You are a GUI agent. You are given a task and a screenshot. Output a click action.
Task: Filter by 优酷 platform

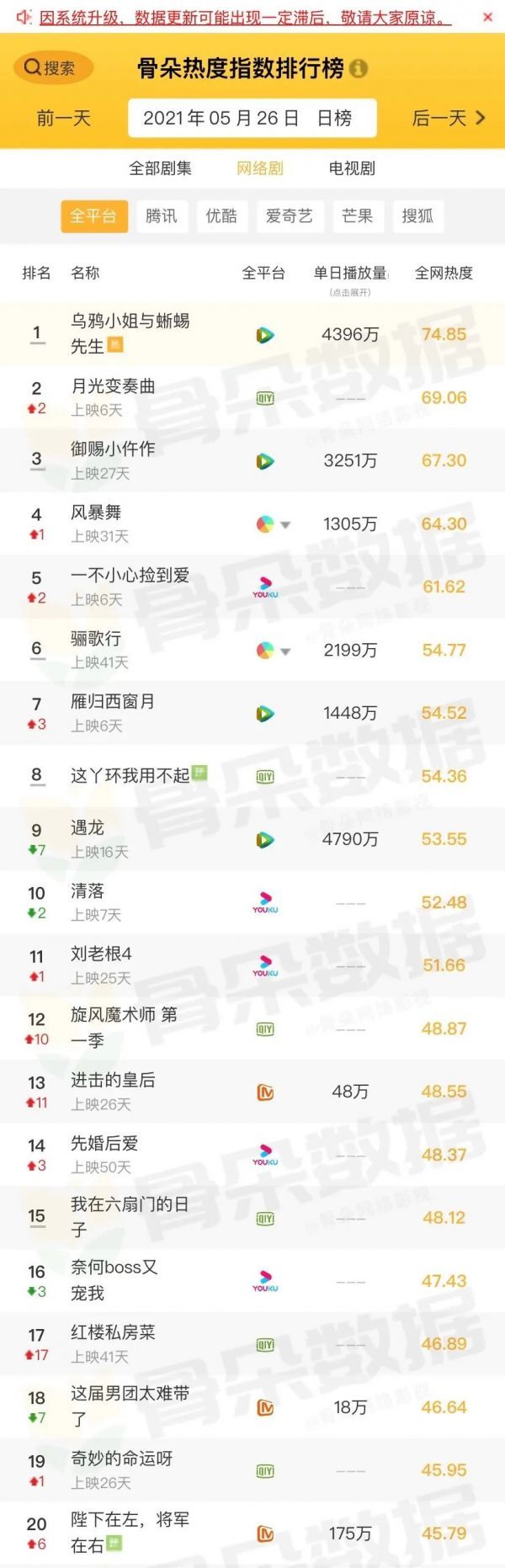point(221,216)
